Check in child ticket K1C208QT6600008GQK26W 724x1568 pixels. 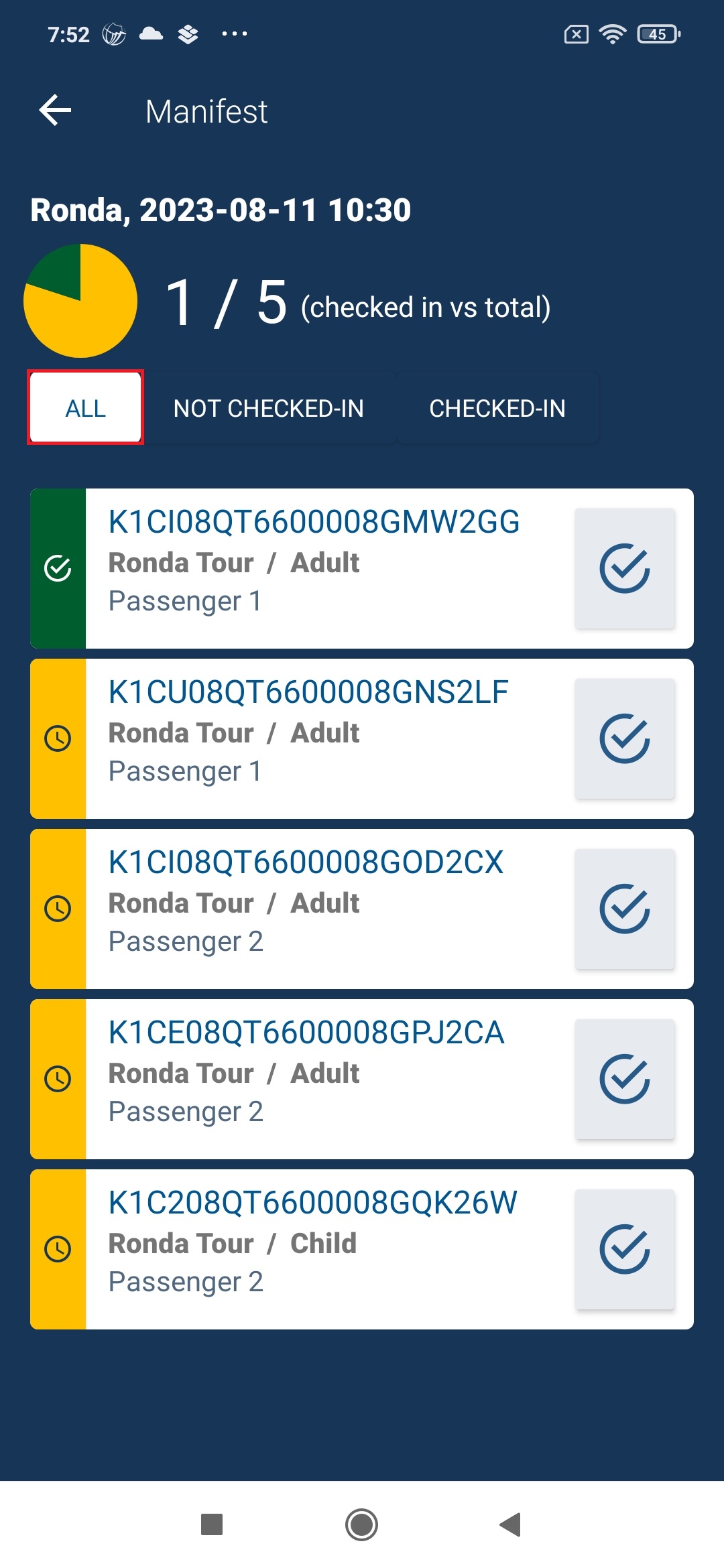[x=625, y=1249]
